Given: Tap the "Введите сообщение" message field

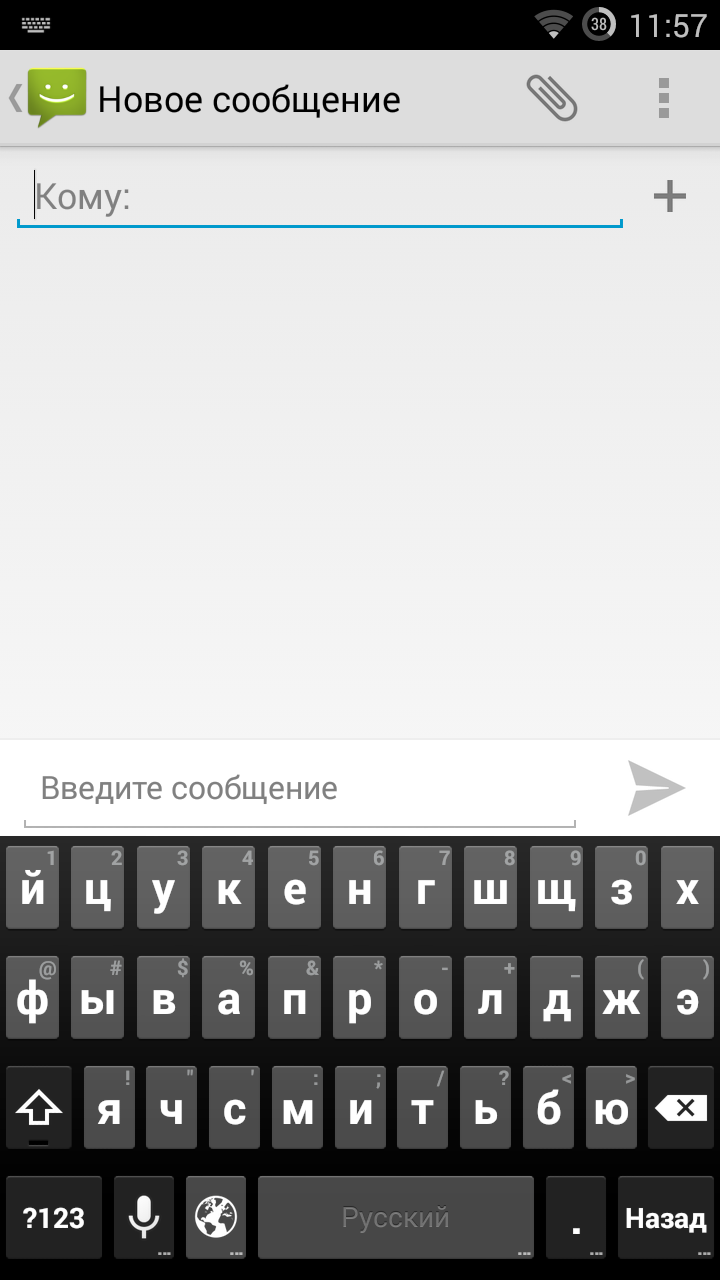Looking at the screenshot, I should pyautogui.click(x=300, y=789).
